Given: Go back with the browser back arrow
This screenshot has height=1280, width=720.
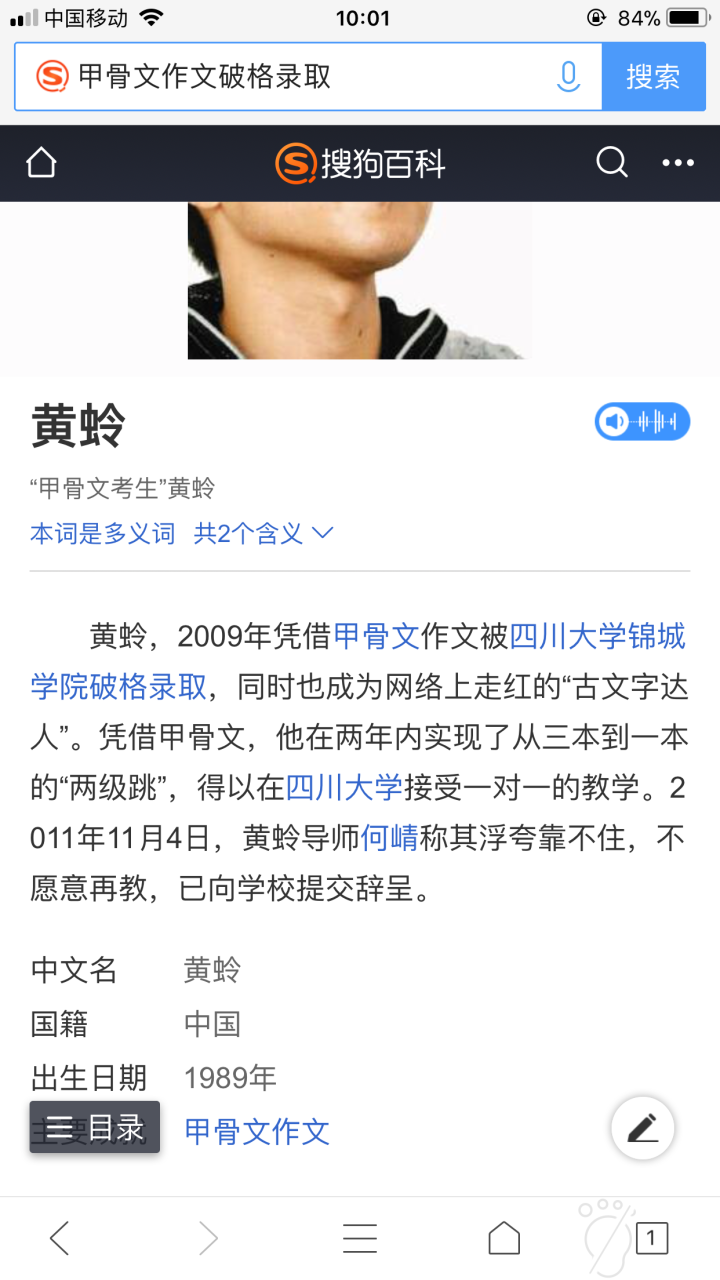Looking at the screenshot, I should [60, 1238].
